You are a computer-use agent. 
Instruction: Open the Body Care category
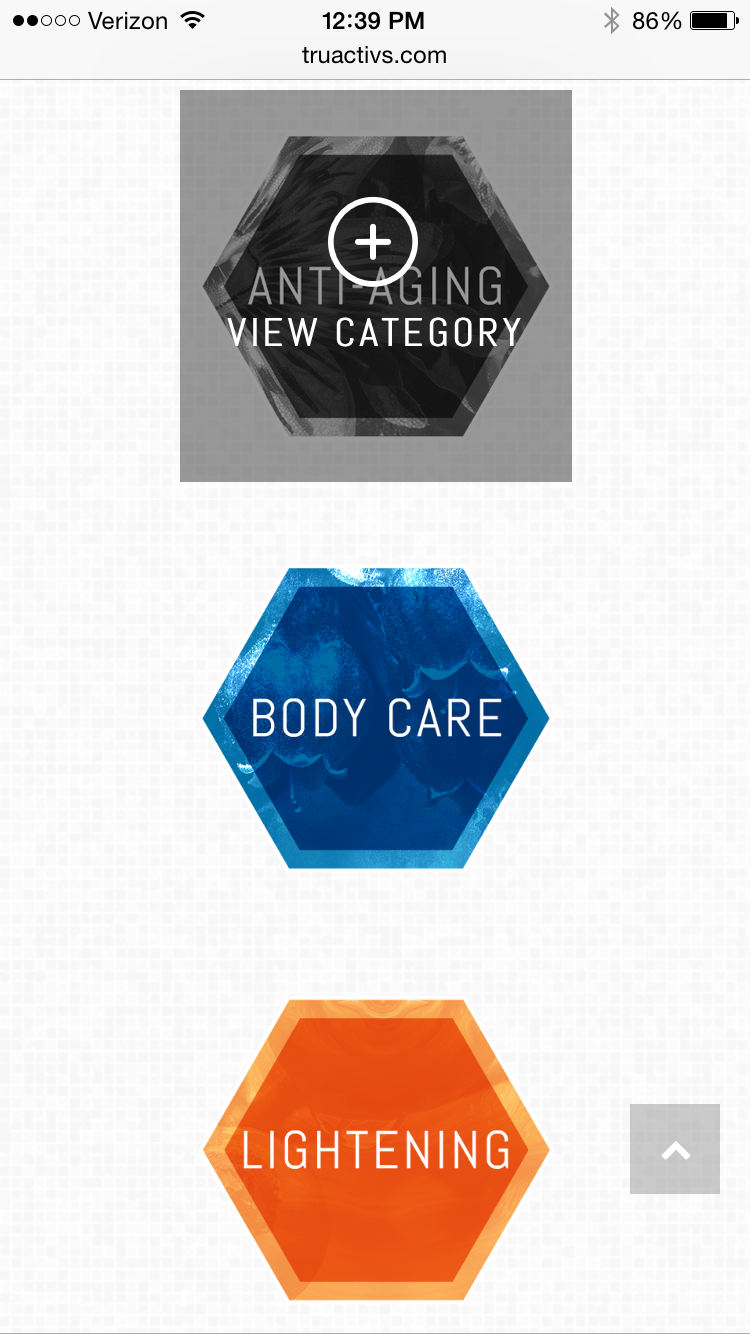[x=375, y=718]
